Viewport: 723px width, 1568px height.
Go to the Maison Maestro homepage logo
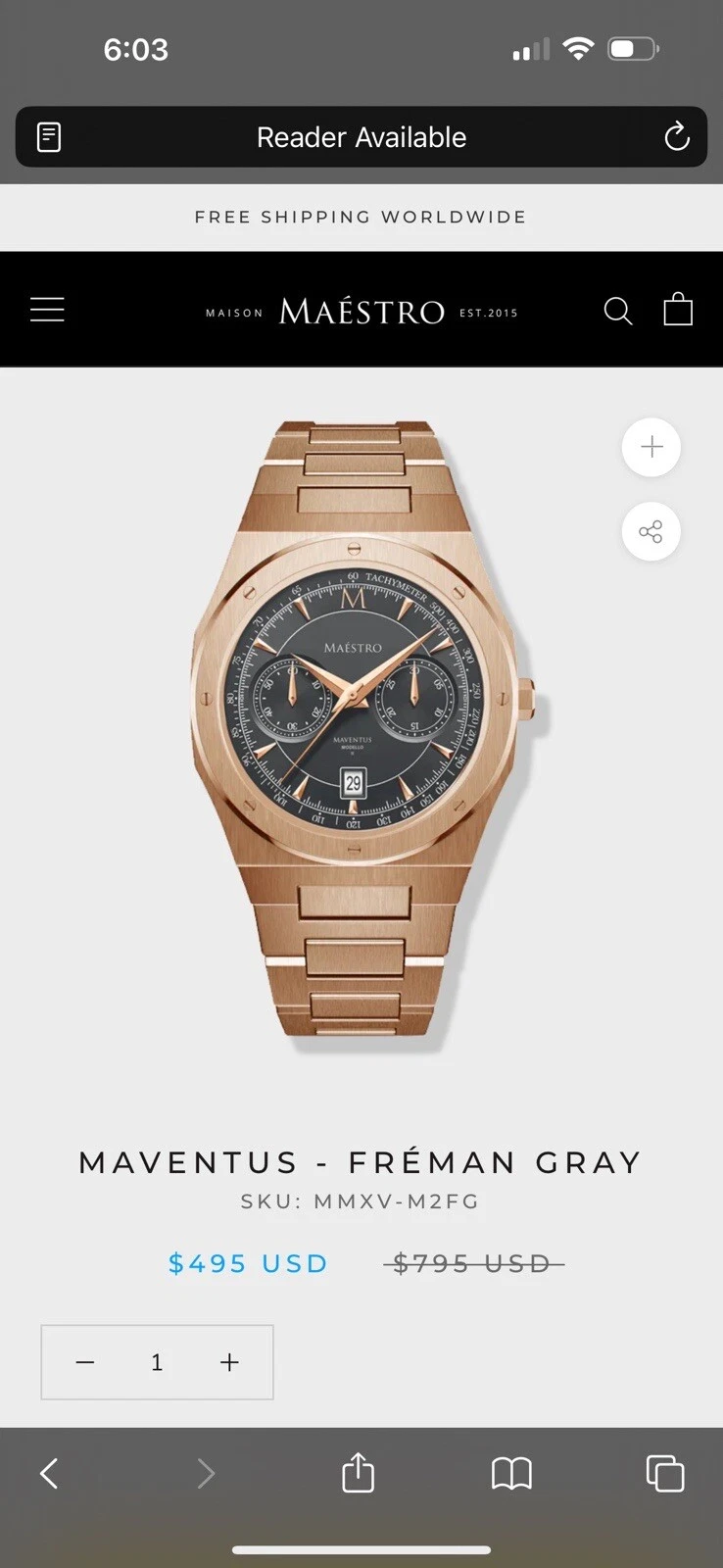(x=361, y=312)
